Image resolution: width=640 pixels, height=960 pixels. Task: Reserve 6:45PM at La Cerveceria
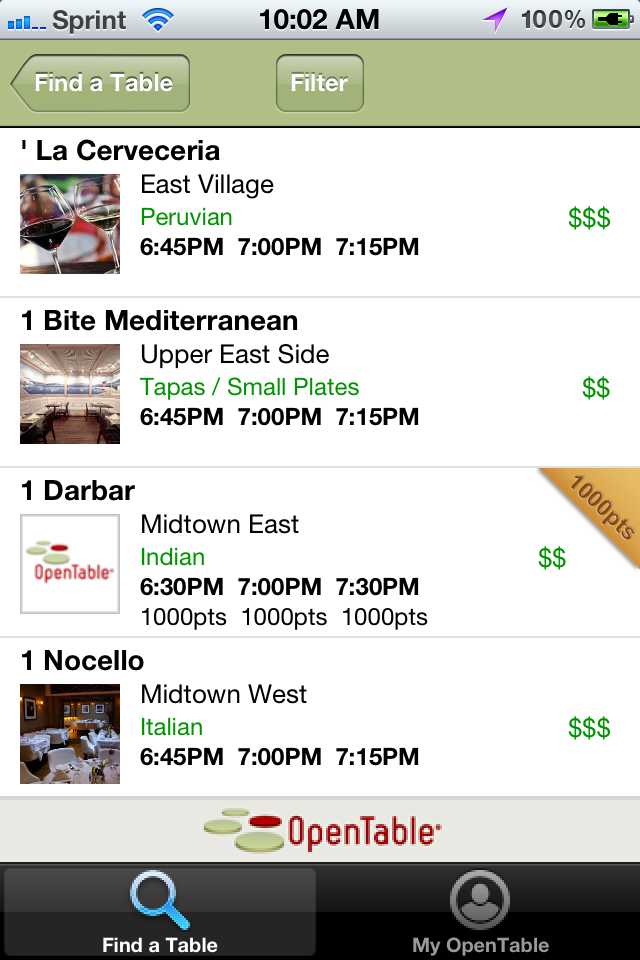[x=181, y=247]
